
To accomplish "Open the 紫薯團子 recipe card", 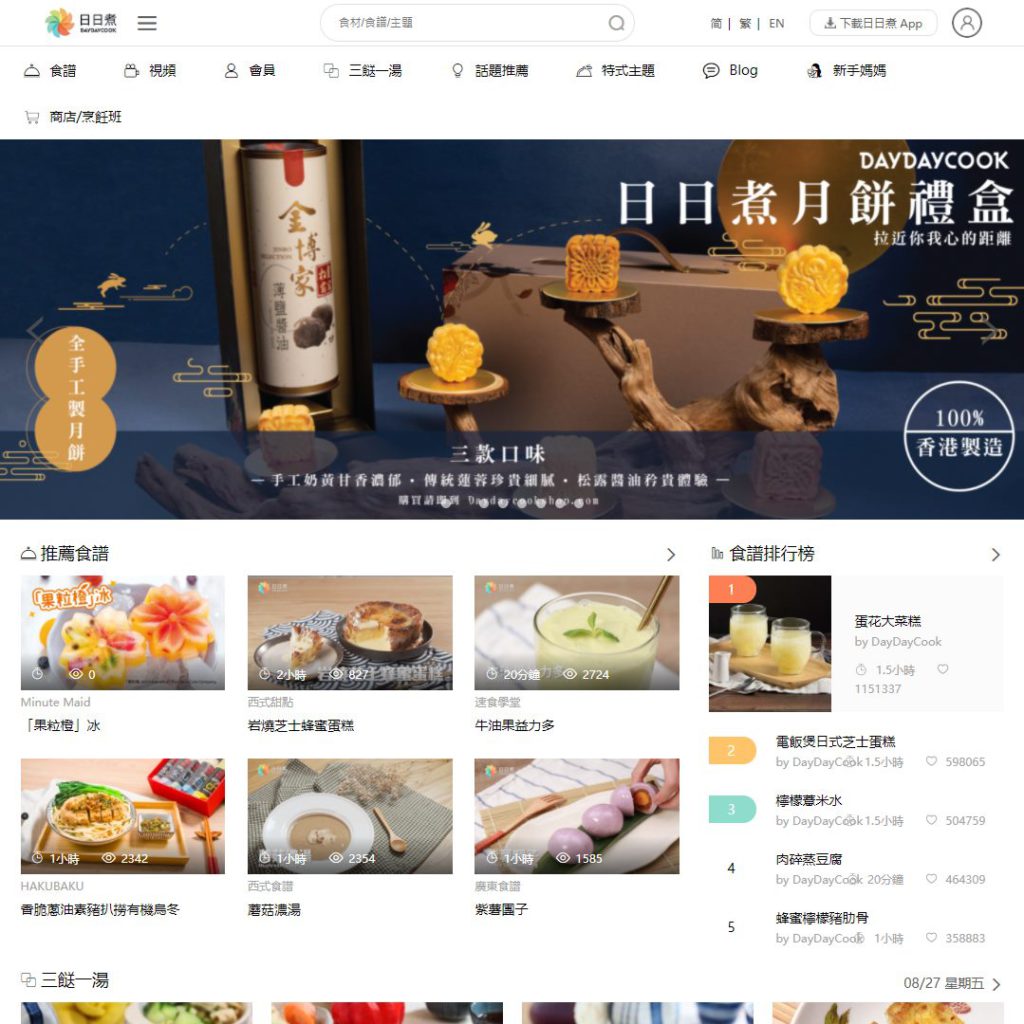I will (x=576, y=816).
